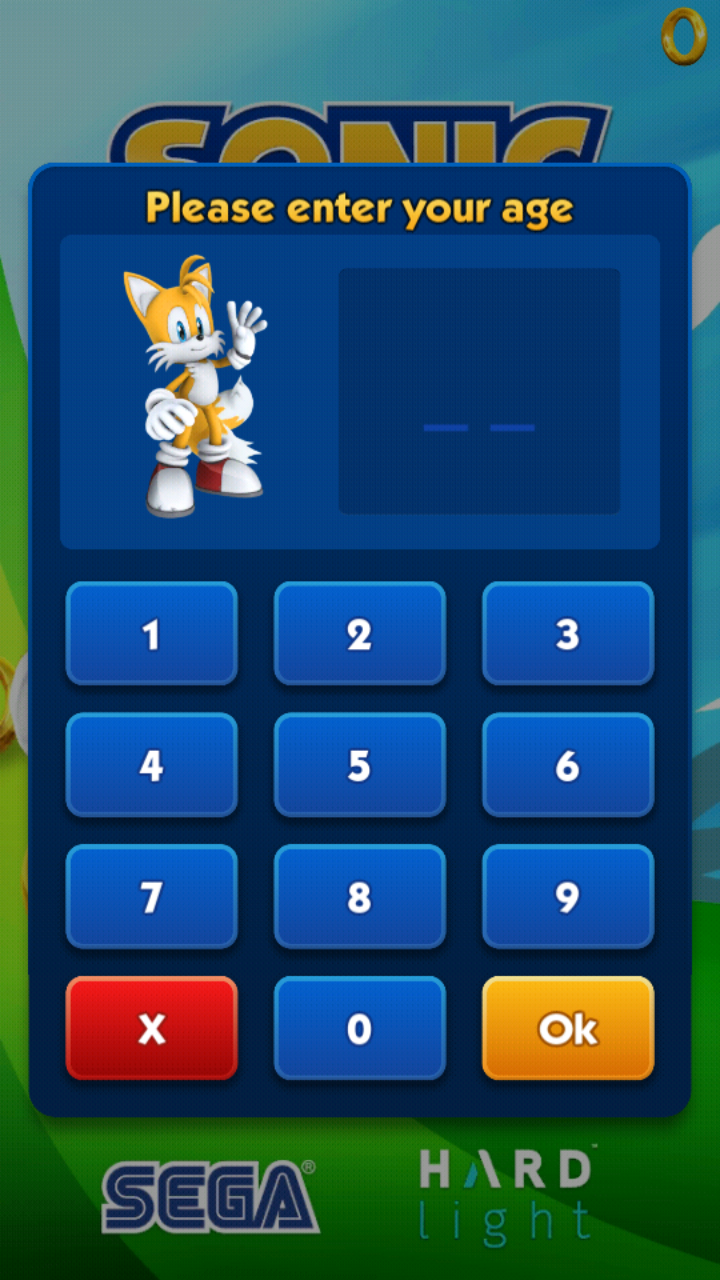Viewport: 720px width, 1280px height.
Task: Tap the number 2 key
Action: point(359,634)
